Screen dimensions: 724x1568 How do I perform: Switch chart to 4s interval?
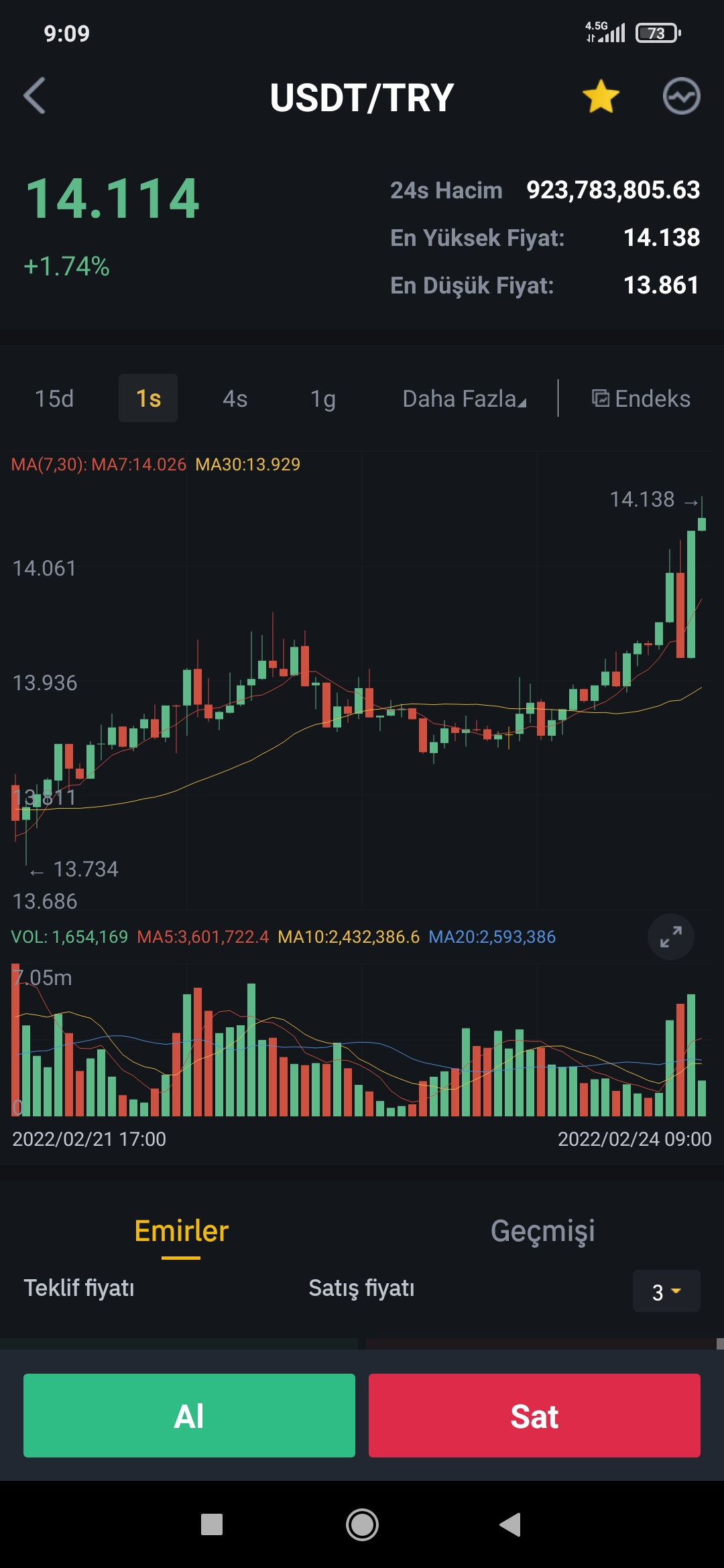coord(235,399)
